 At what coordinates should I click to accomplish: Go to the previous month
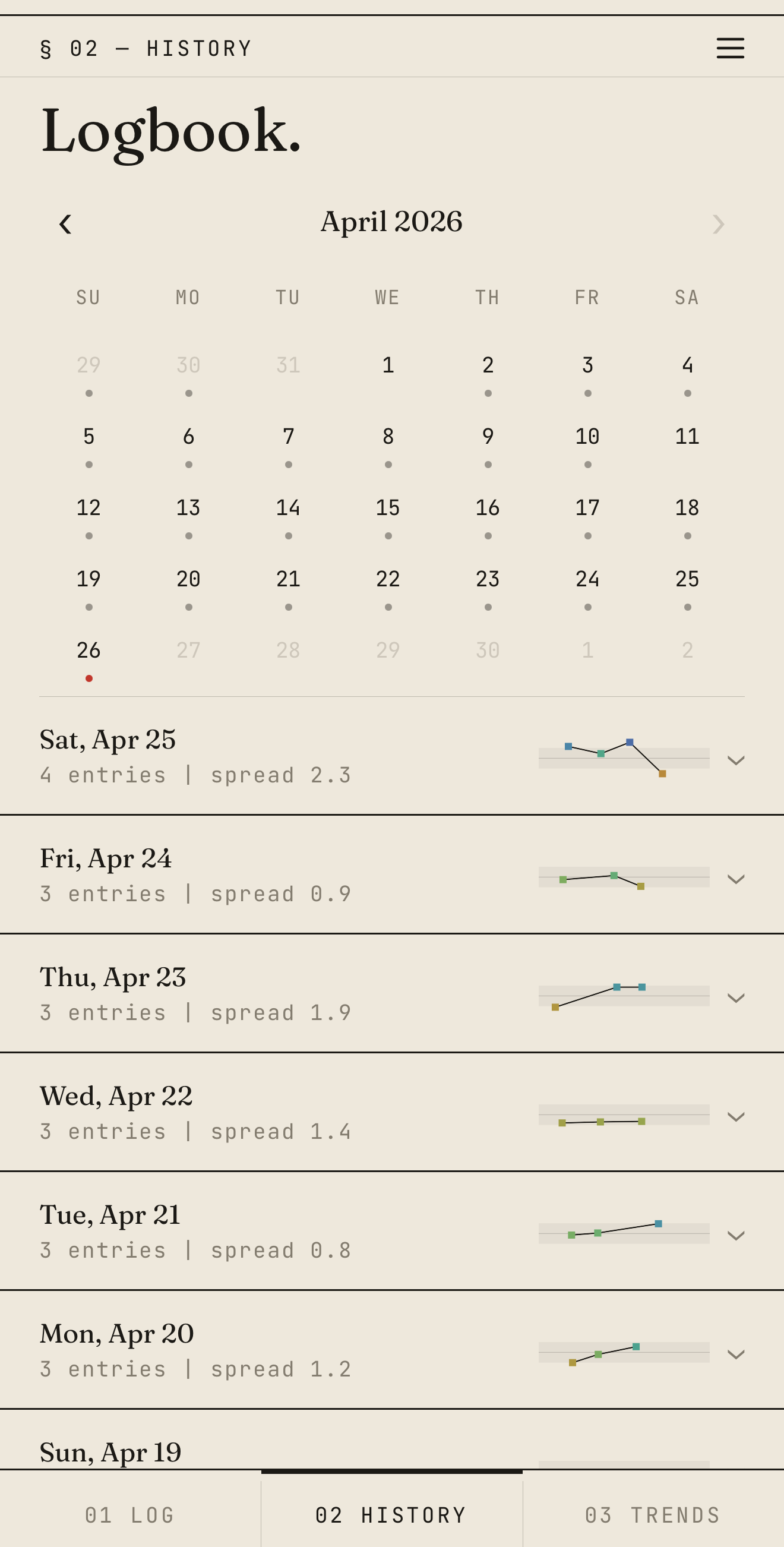pos(66,223)
